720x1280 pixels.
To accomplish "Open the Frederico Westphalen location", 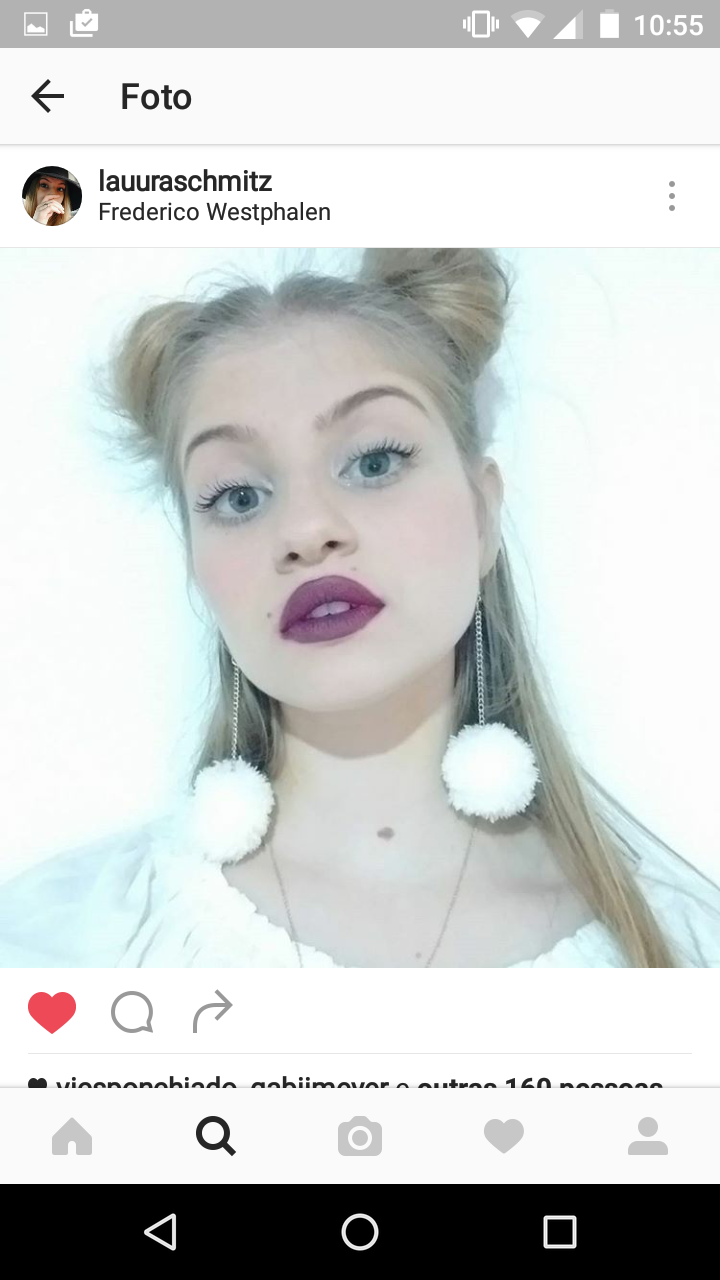I will pos(214,212).
